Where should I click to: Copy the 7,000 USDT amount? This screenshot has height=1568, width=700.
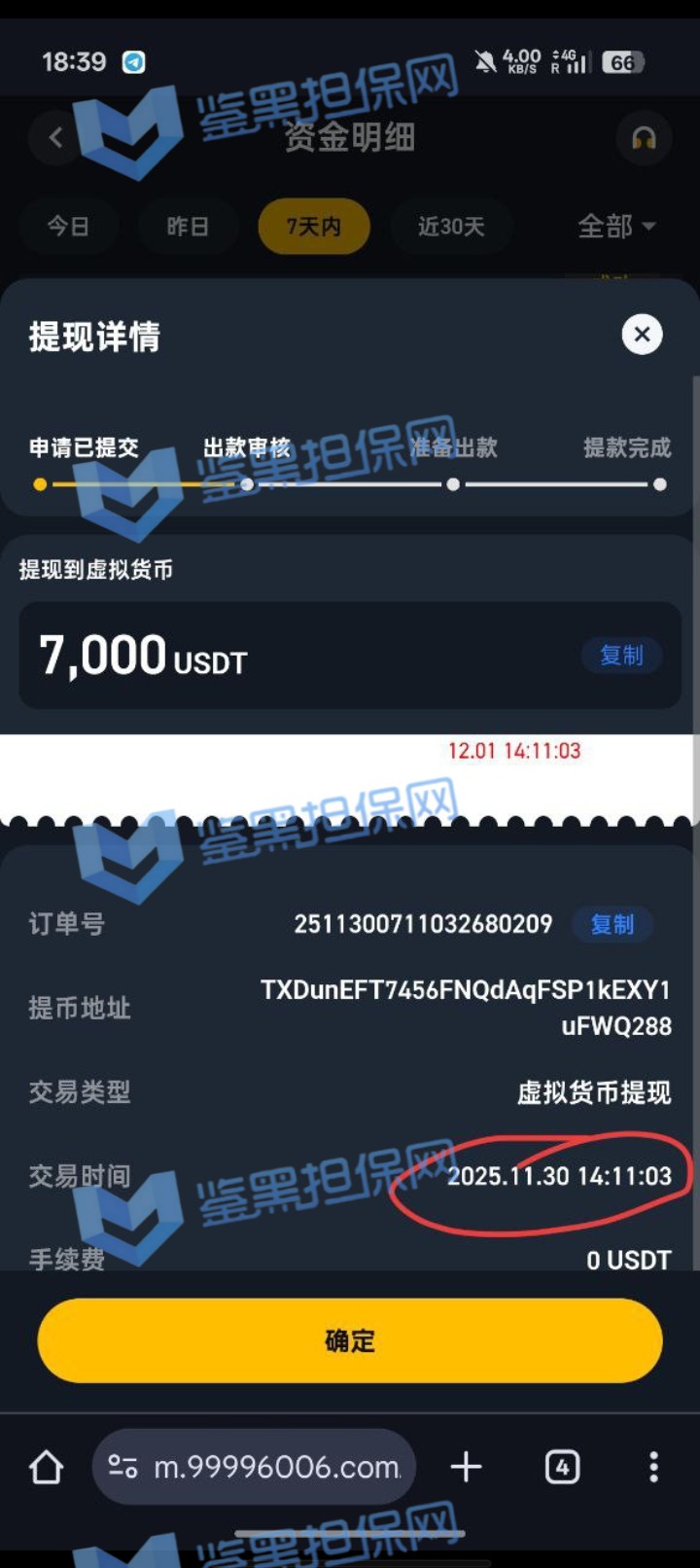click(621, 656)
